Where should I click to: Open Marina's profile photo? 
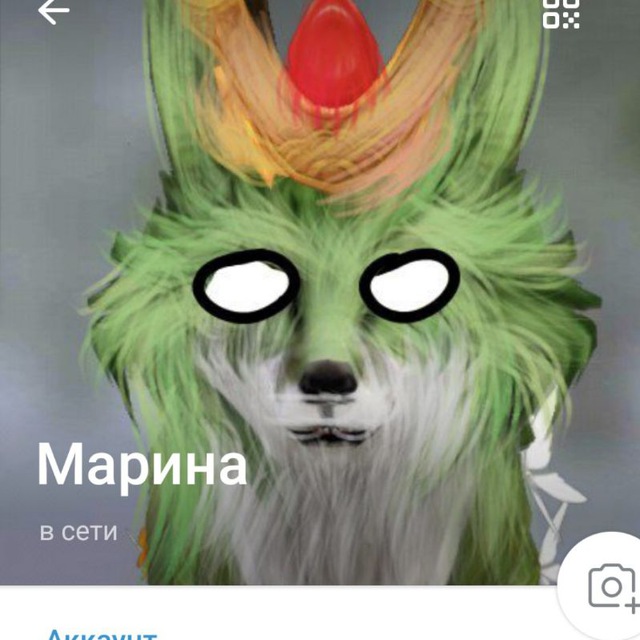(330, 300)
